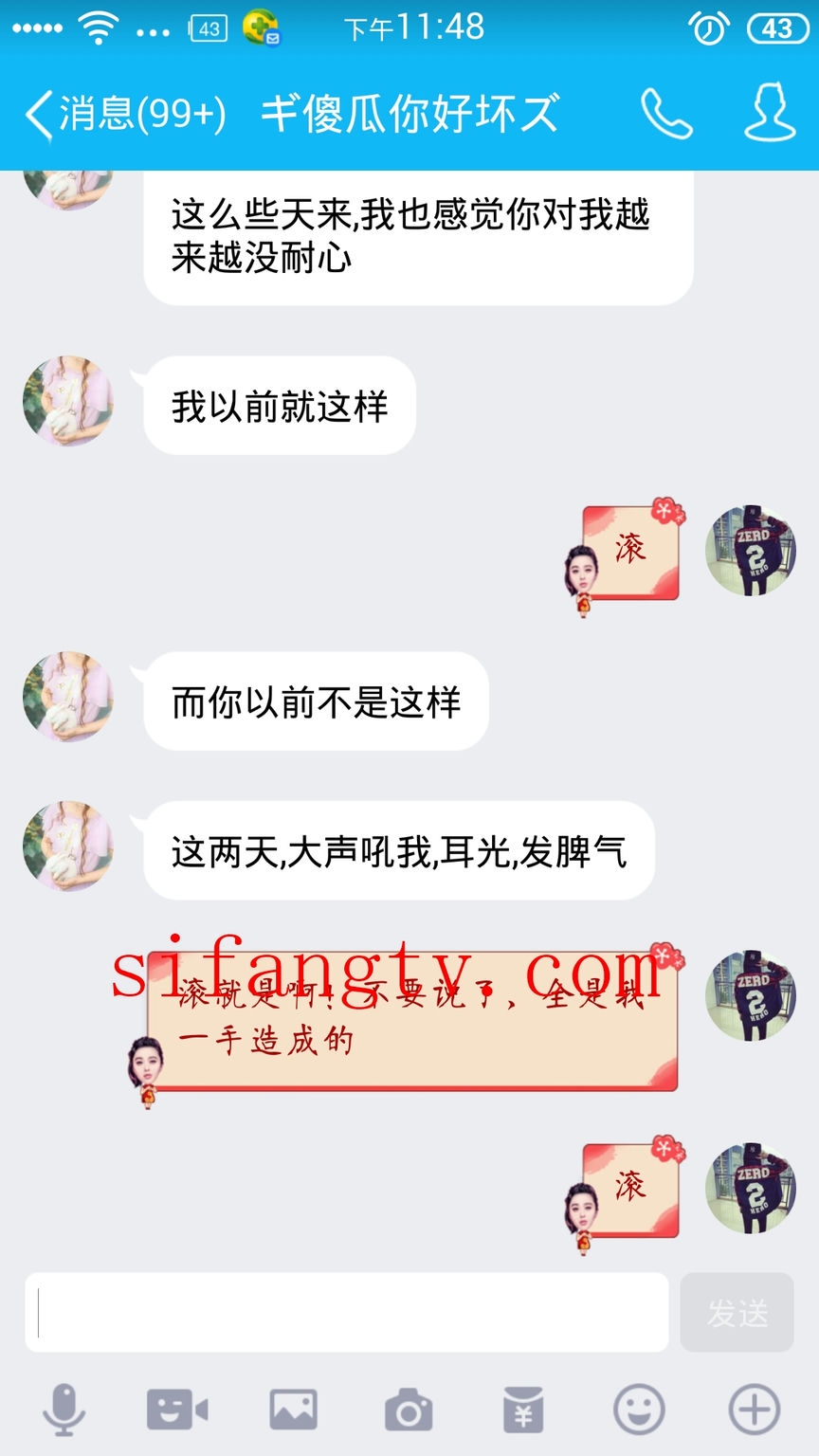Focus the message text field
The height and width of the screenshot is (1456, 819).
point(347,1313)
